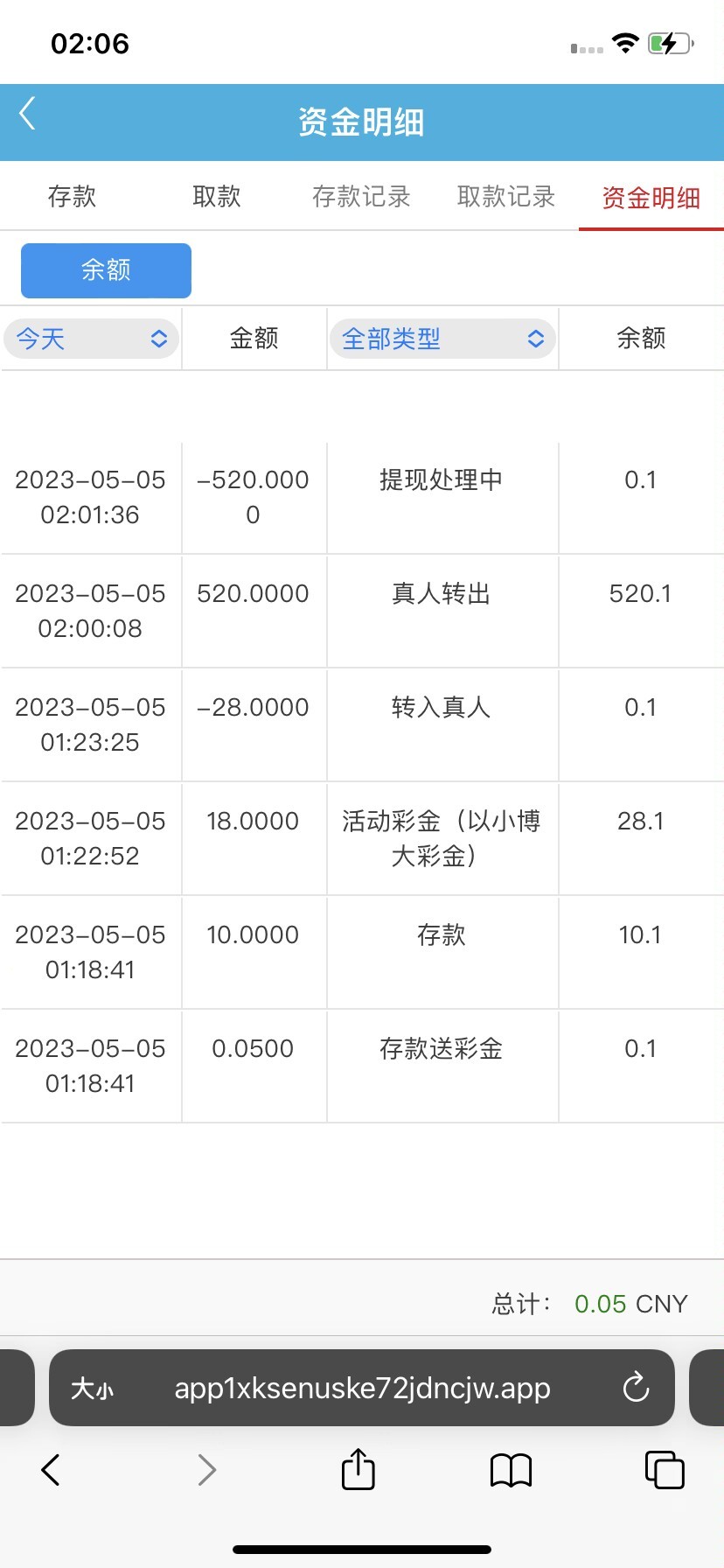Reload the page in Safari
This screenshot has width=724, height=1568.
pyautogui.click(x=636, y=1388)
